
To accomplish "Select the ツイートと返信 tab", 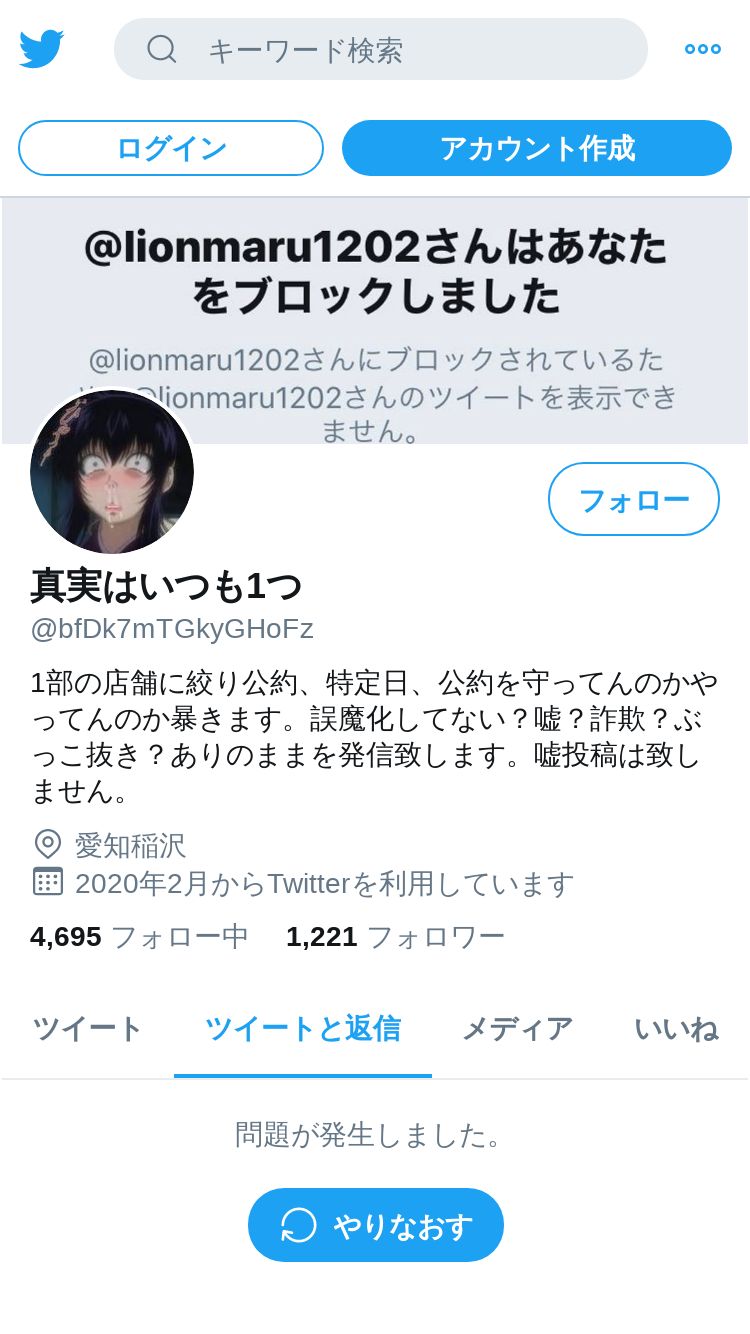I will [x=303, y=1029].
